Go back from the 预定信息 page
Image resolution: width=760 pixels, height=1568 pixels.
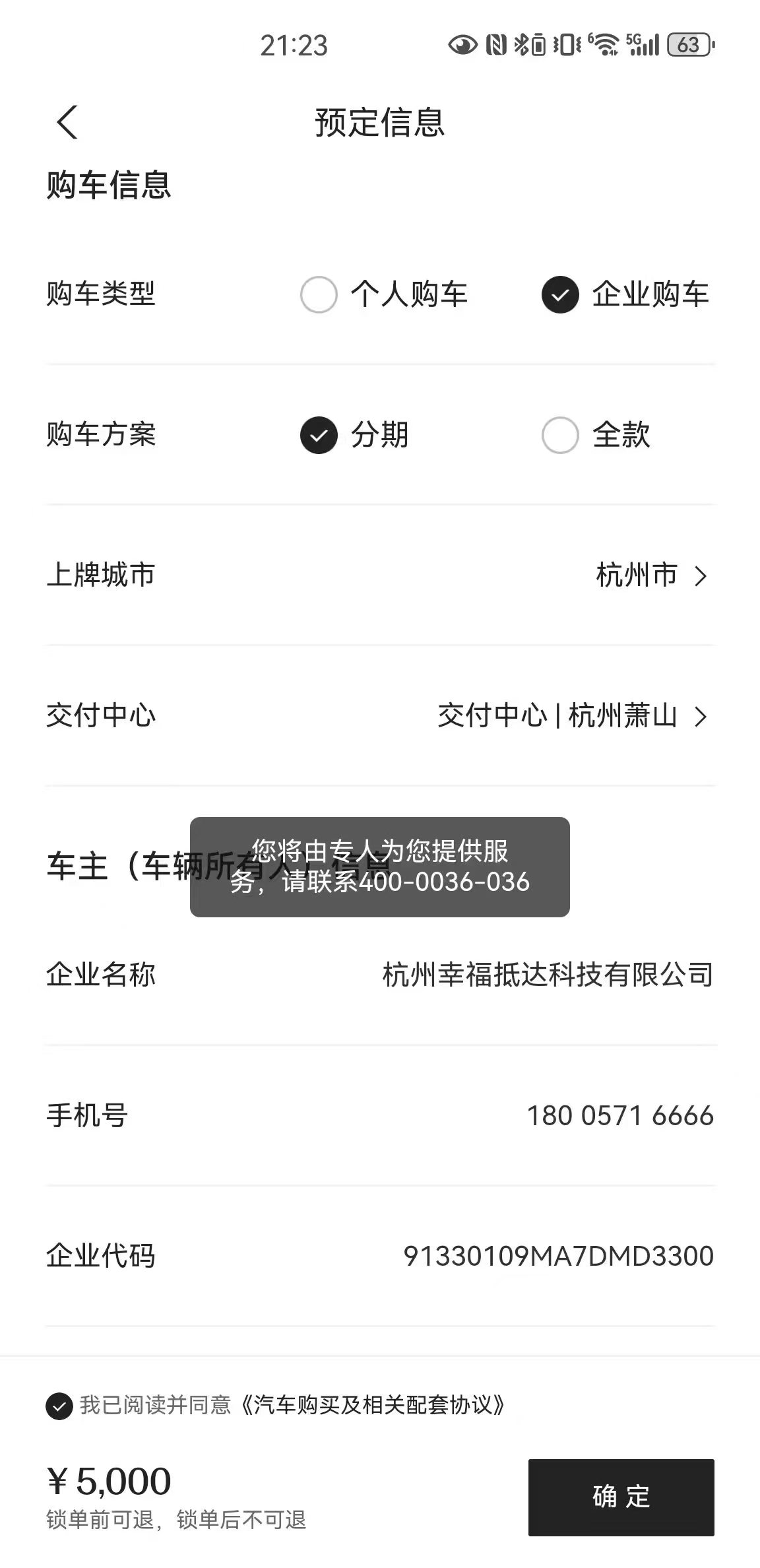(67, 122)
